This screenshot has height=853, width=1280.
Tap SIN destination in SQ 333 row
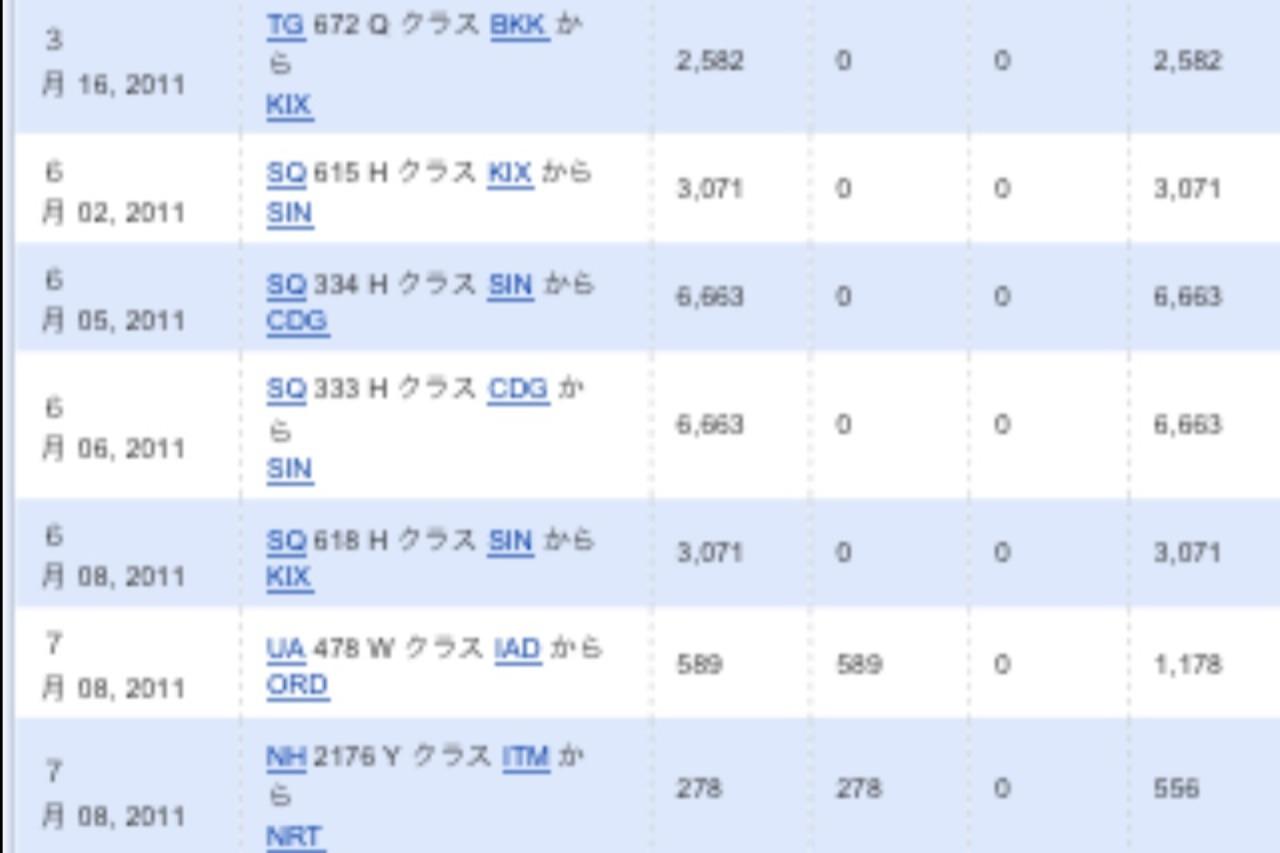[289, 469]
